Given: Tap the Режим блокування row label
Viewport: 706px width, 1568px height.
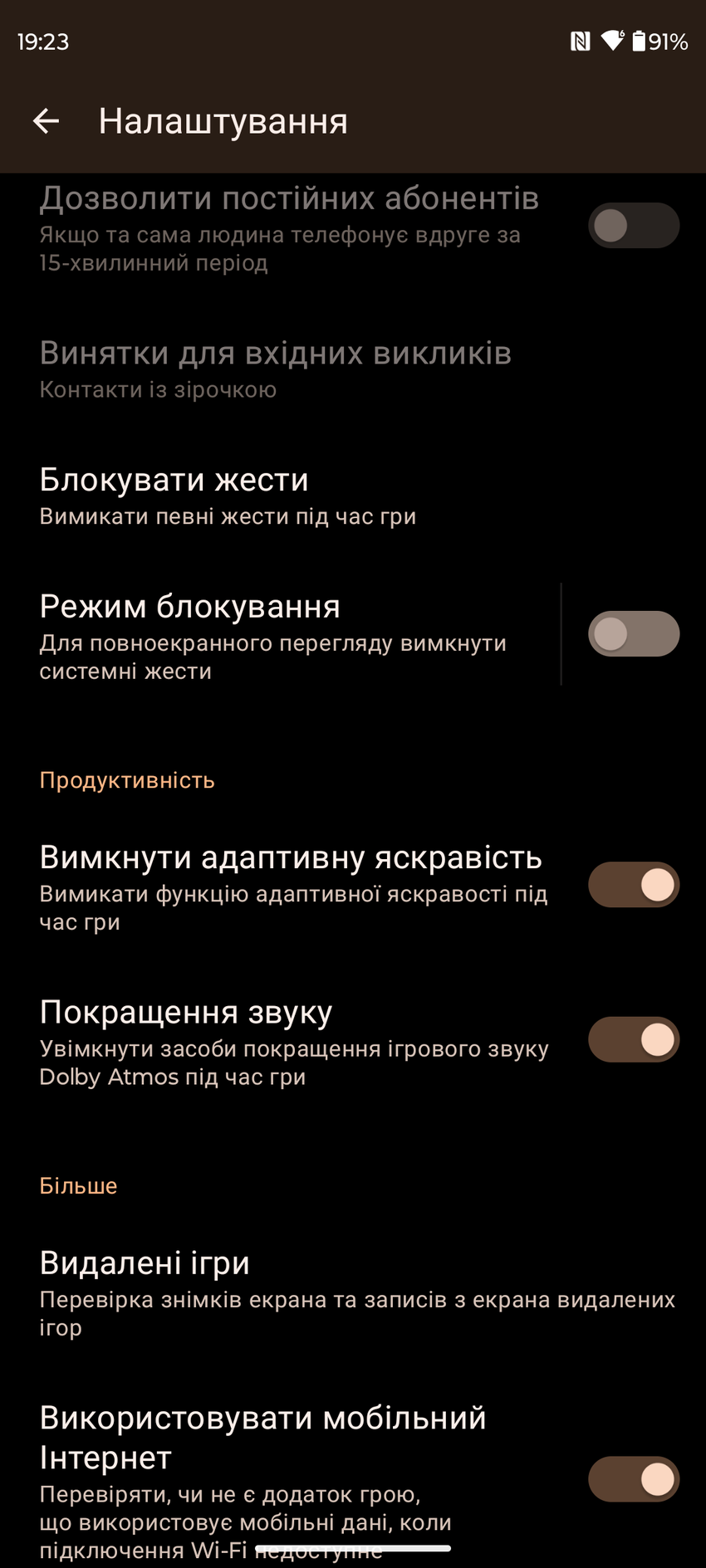Looking at the screenshot, I should pyautogui.click(x=189, y=607).
